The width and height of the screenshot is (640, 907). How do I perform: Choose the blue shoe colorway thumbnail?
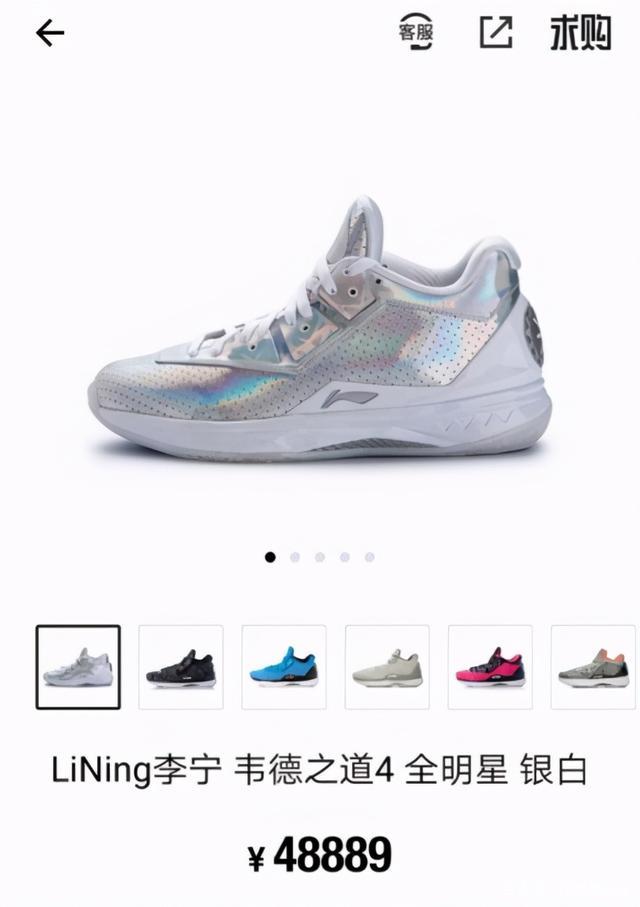(284, 667)
